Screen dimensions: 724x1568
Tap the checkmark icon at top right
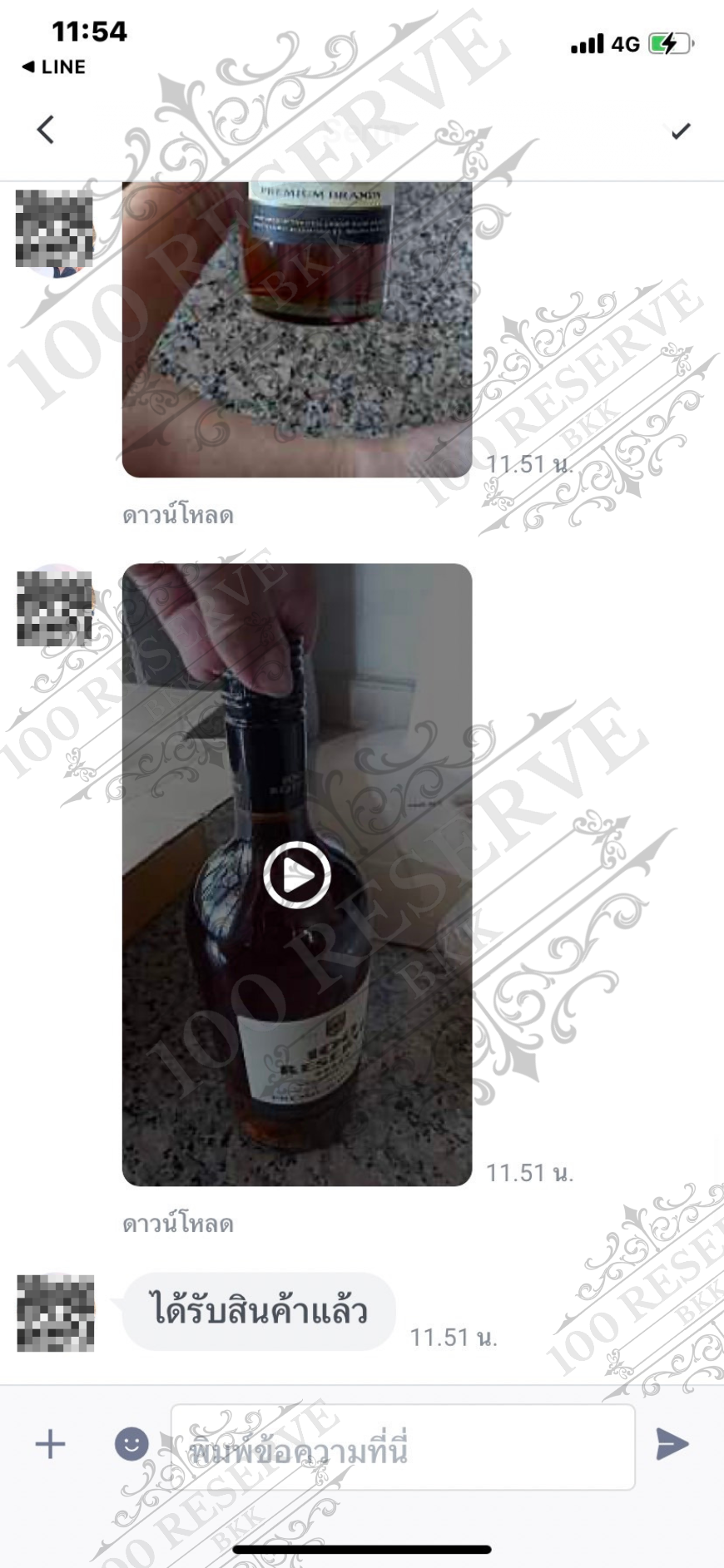(681, 131)
